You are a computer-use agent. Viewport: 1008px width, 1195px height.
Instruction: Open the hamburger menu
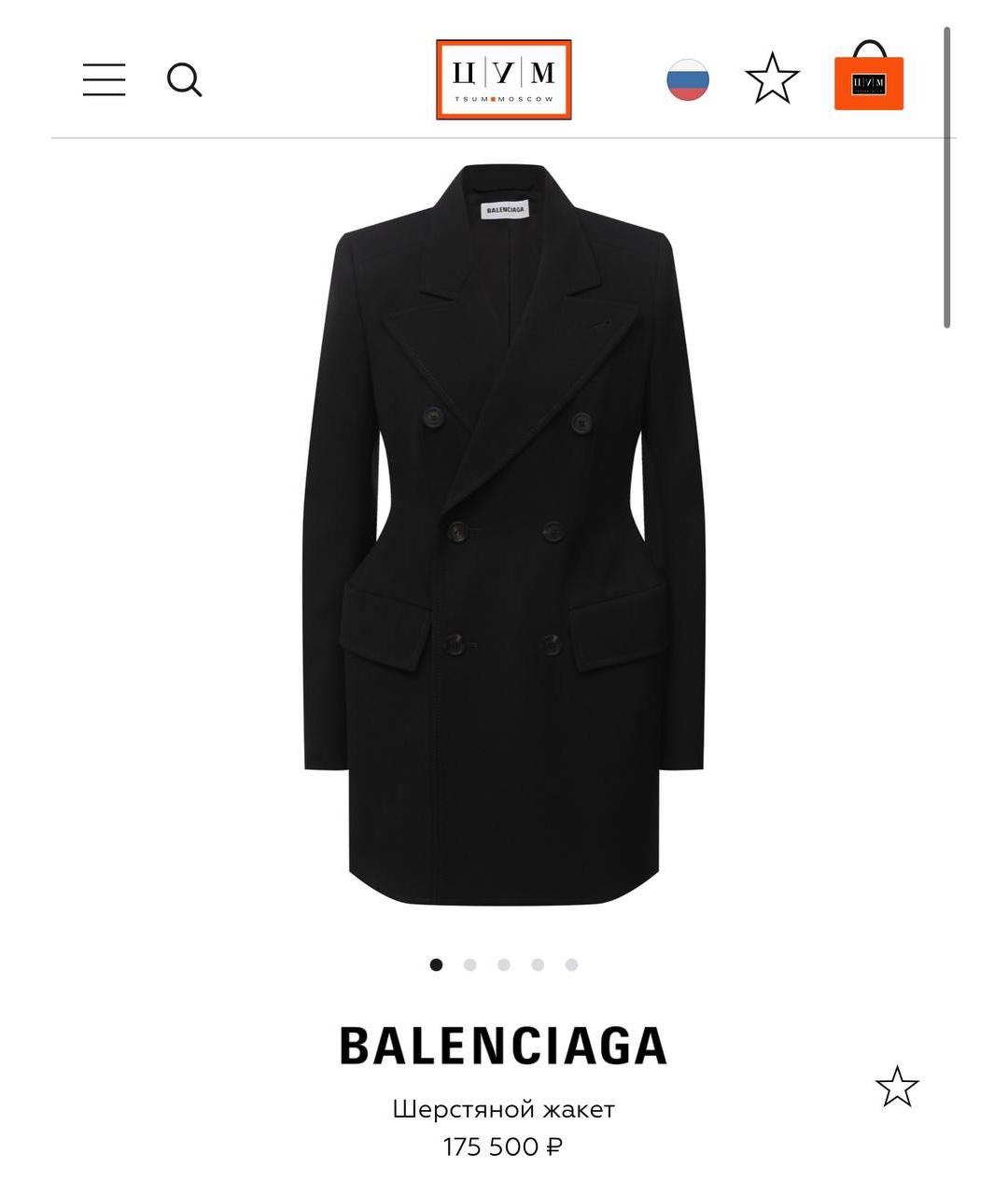click(104, 80)
